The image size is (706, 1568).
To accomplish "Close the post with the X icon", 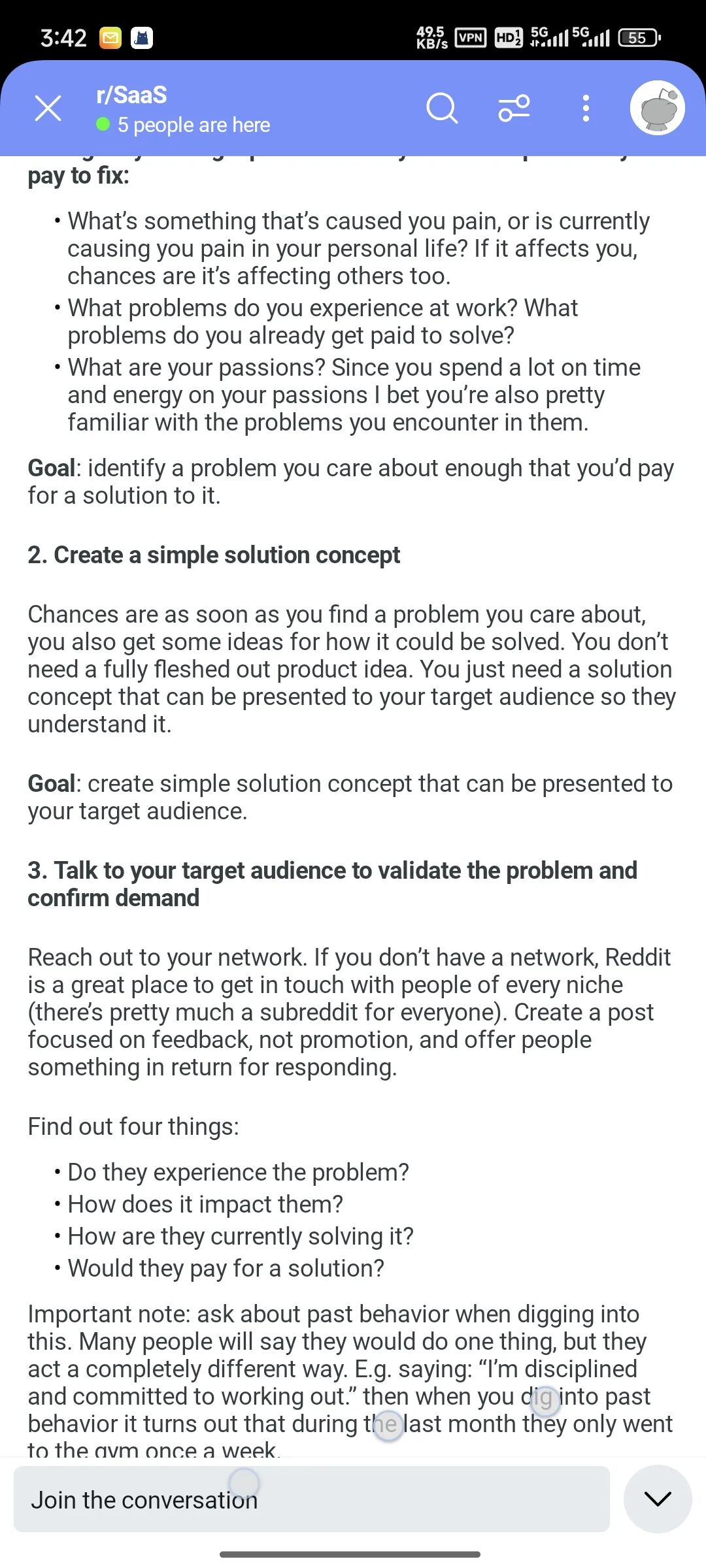I will tap(48, 108).
